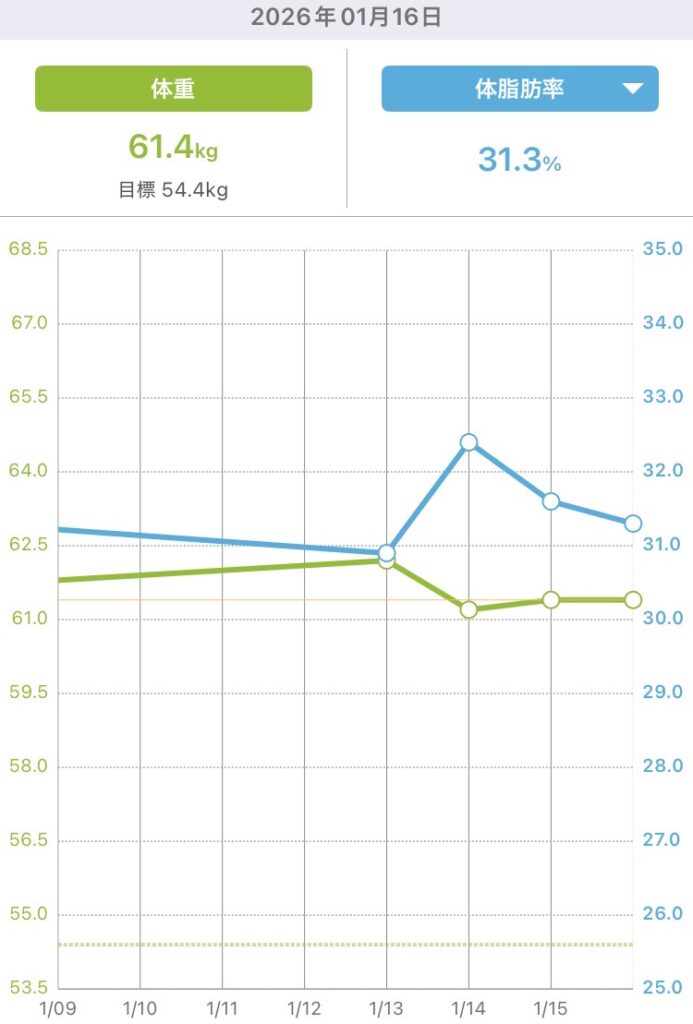
Task: Tap the green 体重 button
Action: [173, 89]
